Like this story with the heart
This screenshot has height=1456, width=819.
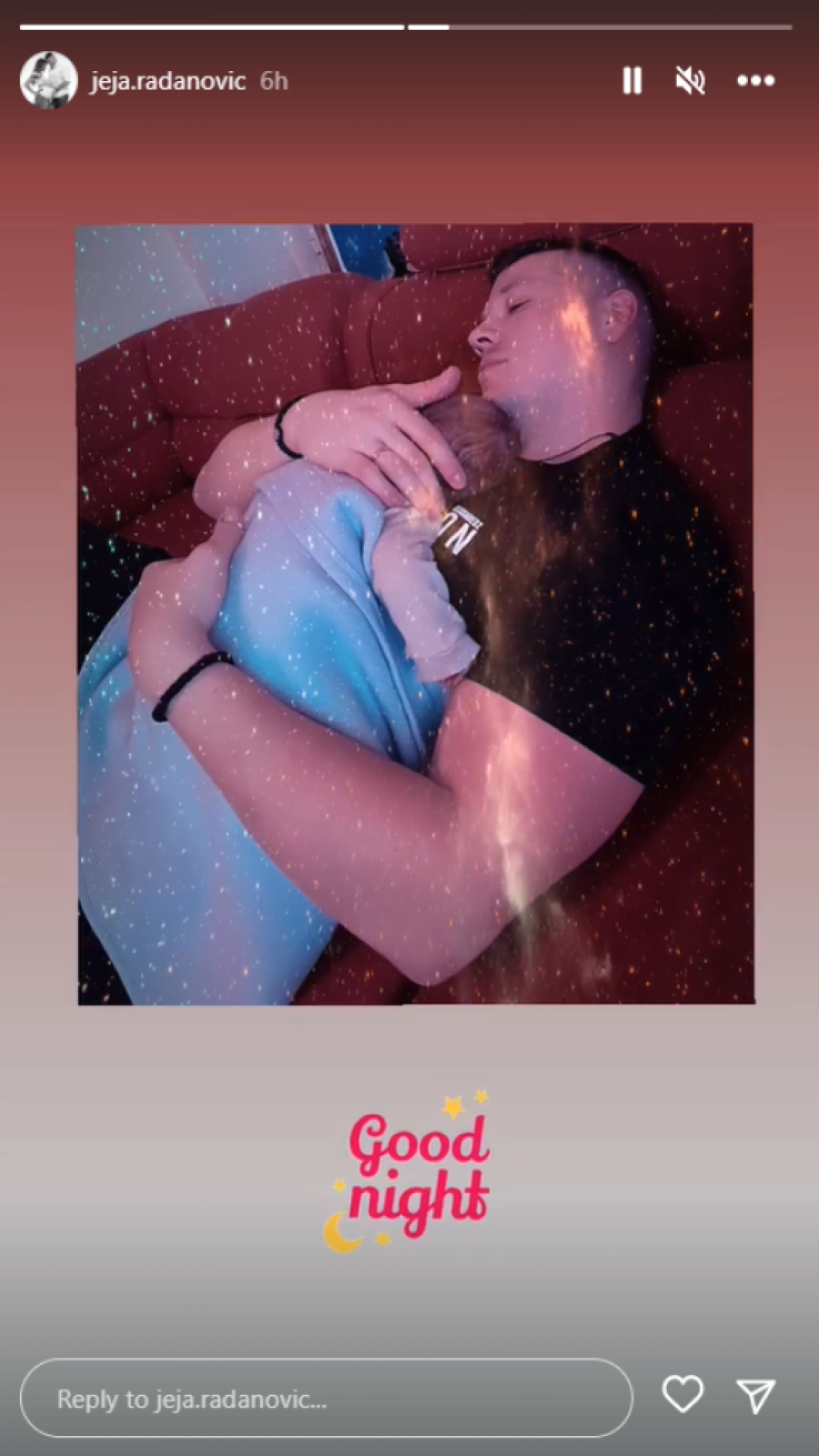point(682,1394)
